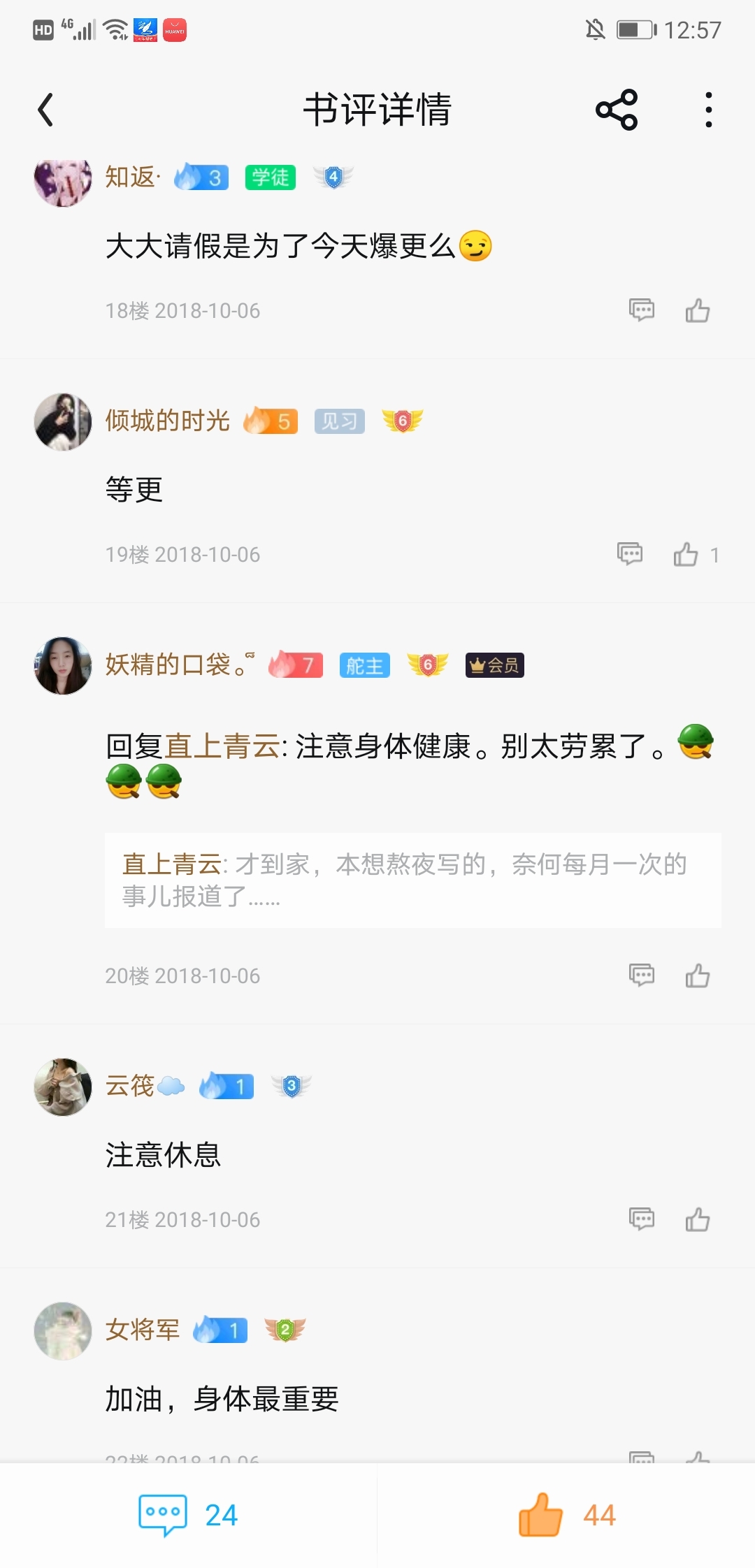View 倾城的时光's profile picture
Screen dimensions: 755x1568
[x=63, y=421]
